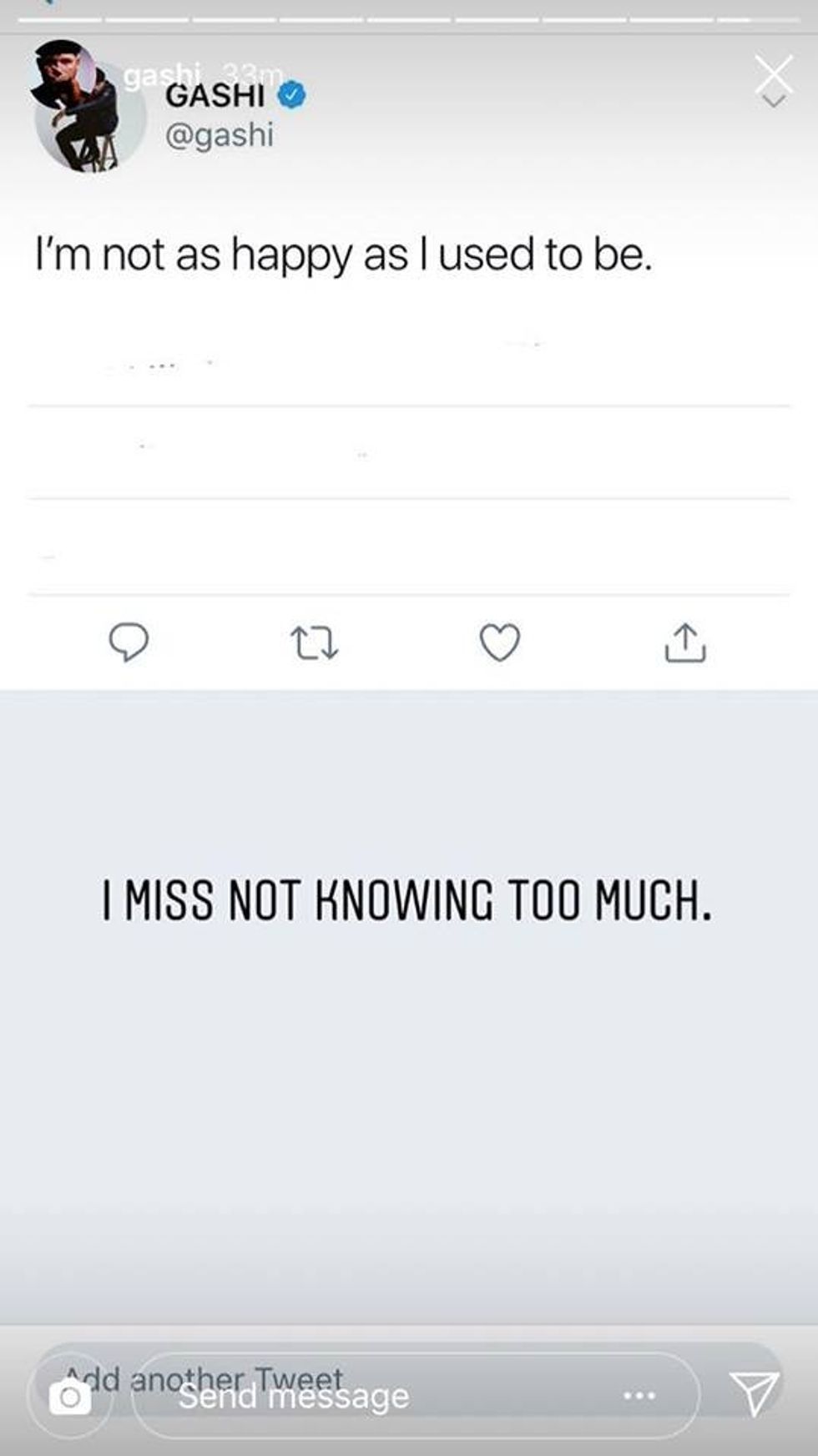Open the camera to reply
Screen dimensions: 818x1456
click(x=70, y=1396)
